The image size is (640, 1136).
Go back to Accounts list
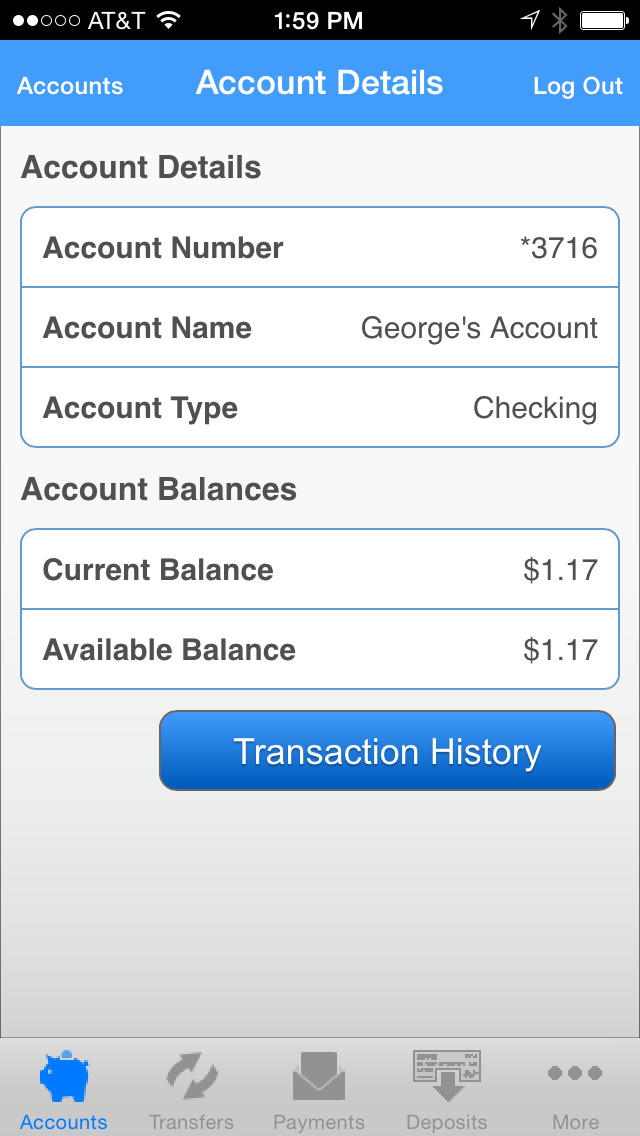(x=70, y=86)
